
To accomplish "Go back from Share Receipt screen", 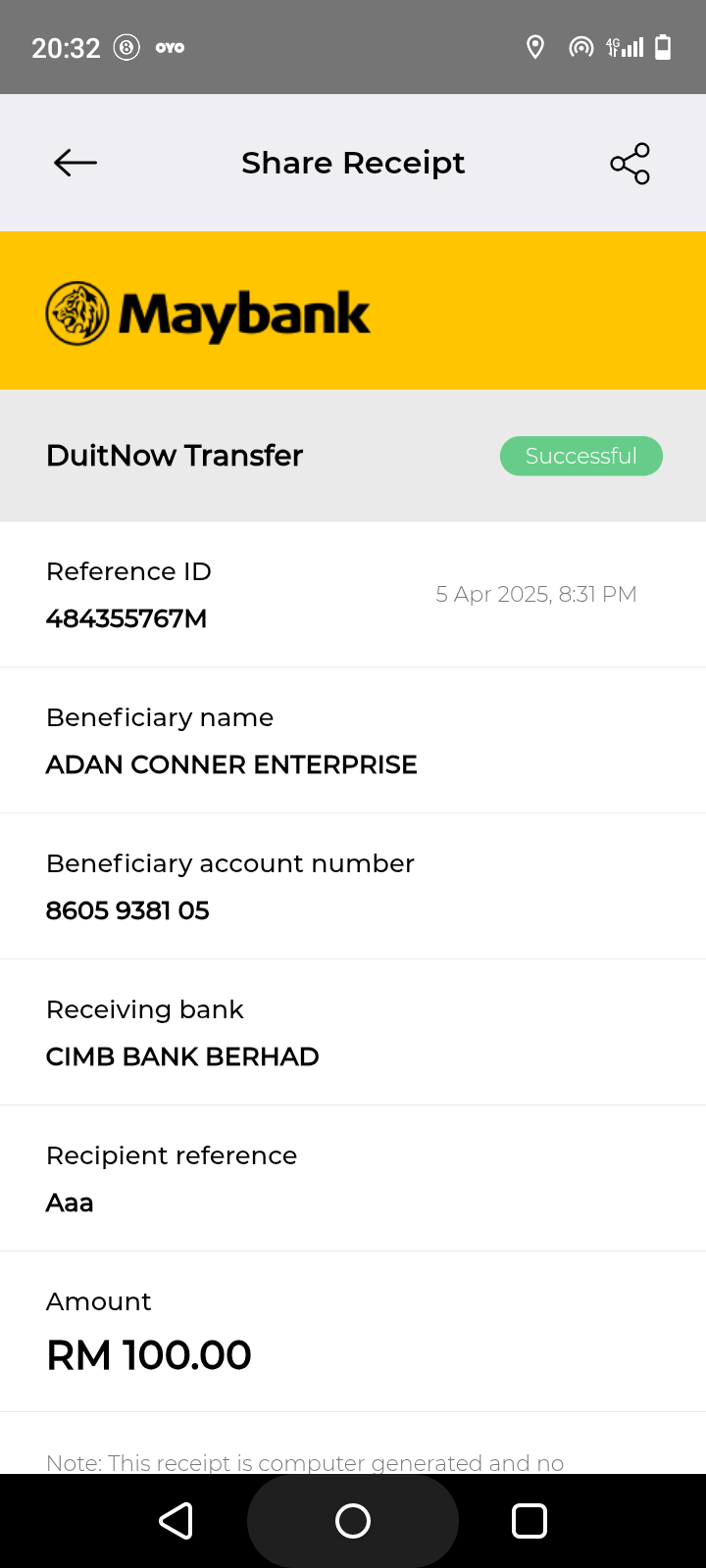I will tap(76, 163).
